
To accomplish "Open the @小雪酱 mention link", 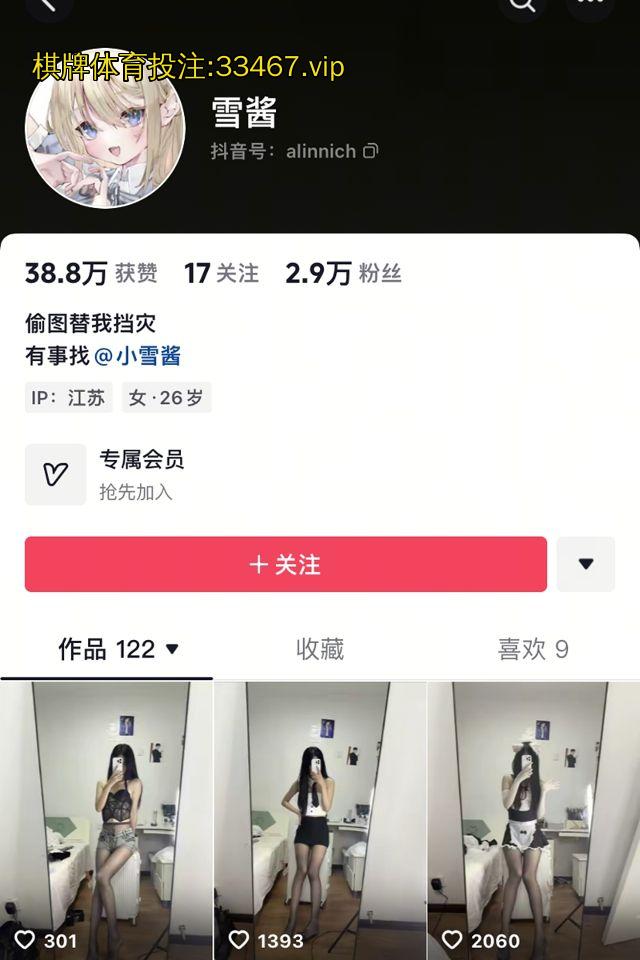I will 137,355.
